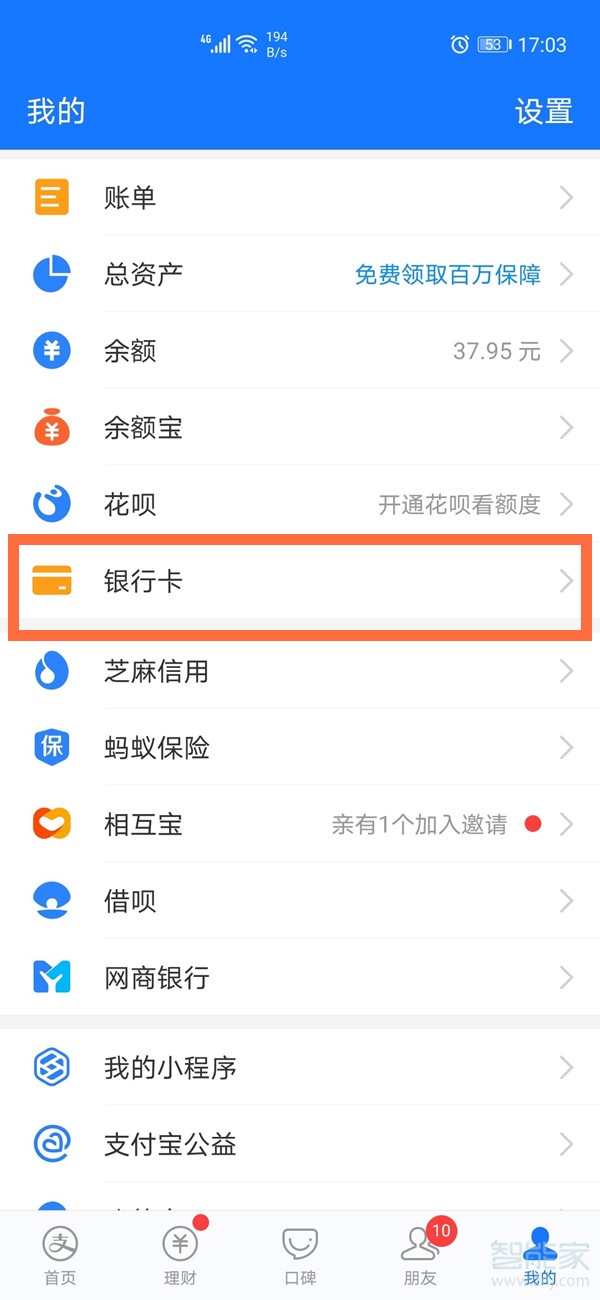This screenshot has width=600, height=1300.
Task: Switch to the 朋友 tab
Action: (420, 1255)
